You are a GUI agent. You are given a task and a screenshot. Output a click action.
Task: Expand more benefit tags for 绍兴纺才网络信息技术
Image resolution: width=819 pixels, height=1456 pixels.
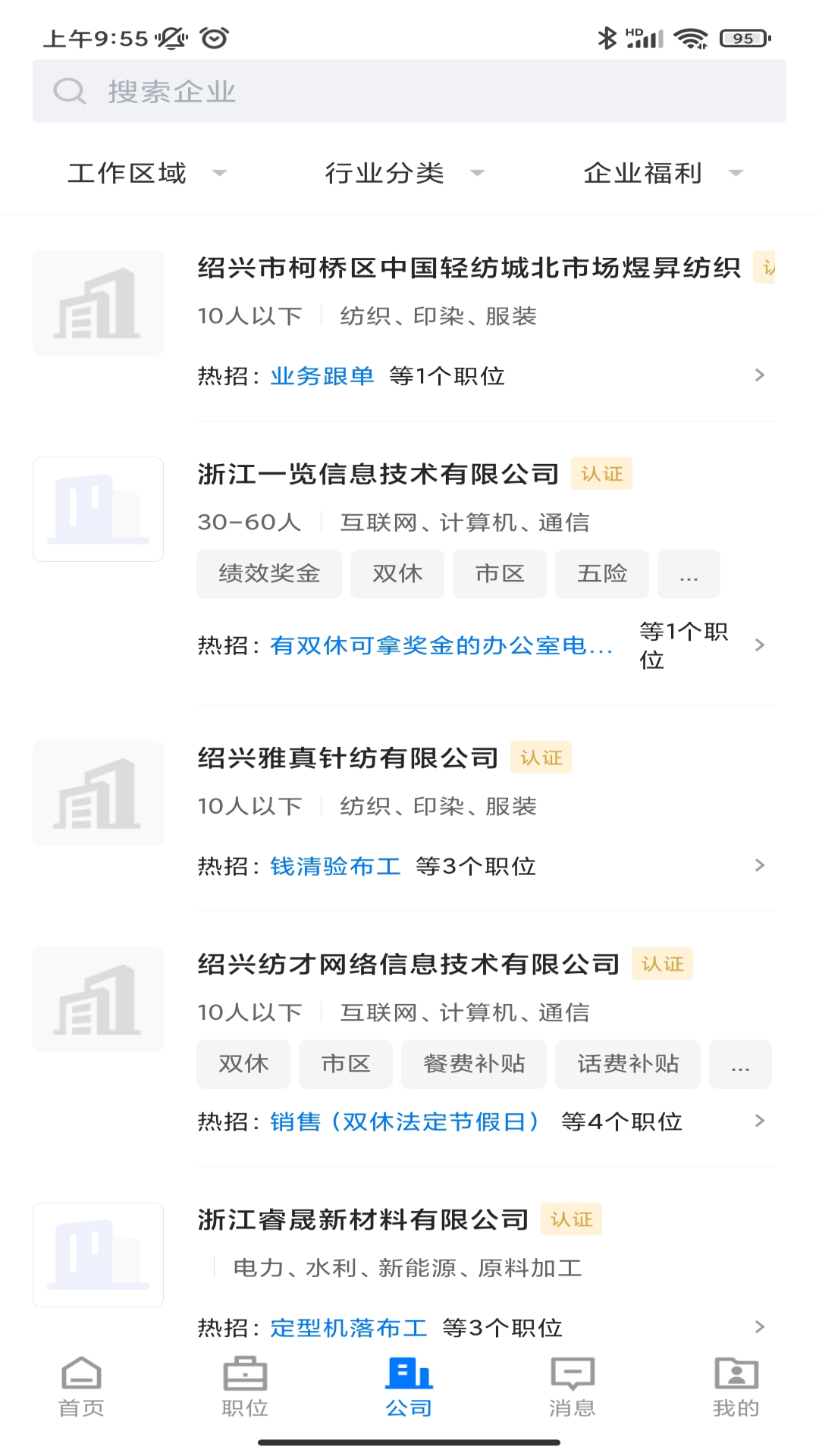pos(739,1064)
